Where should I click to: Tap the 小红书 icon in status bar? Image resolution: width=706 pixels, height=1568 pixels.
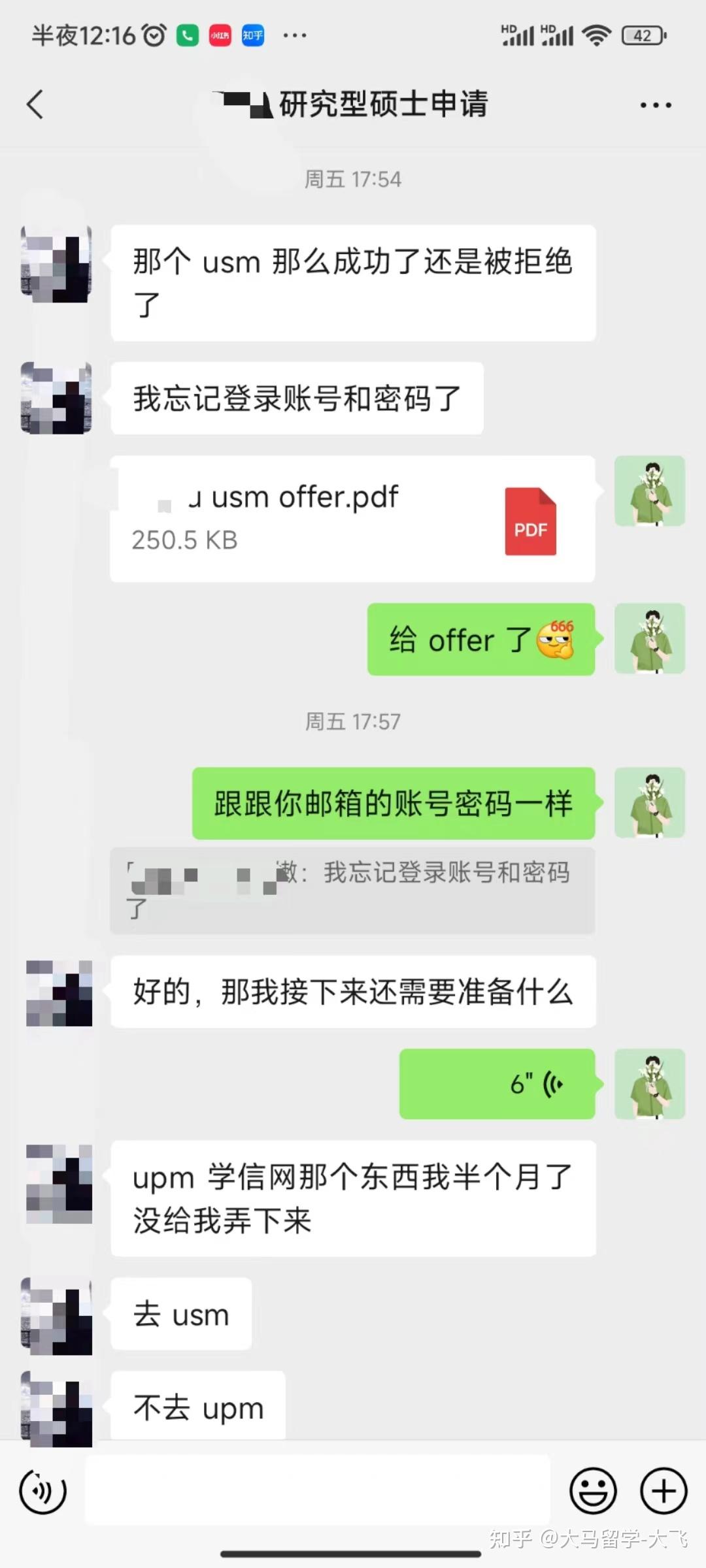tap(220, 35)
